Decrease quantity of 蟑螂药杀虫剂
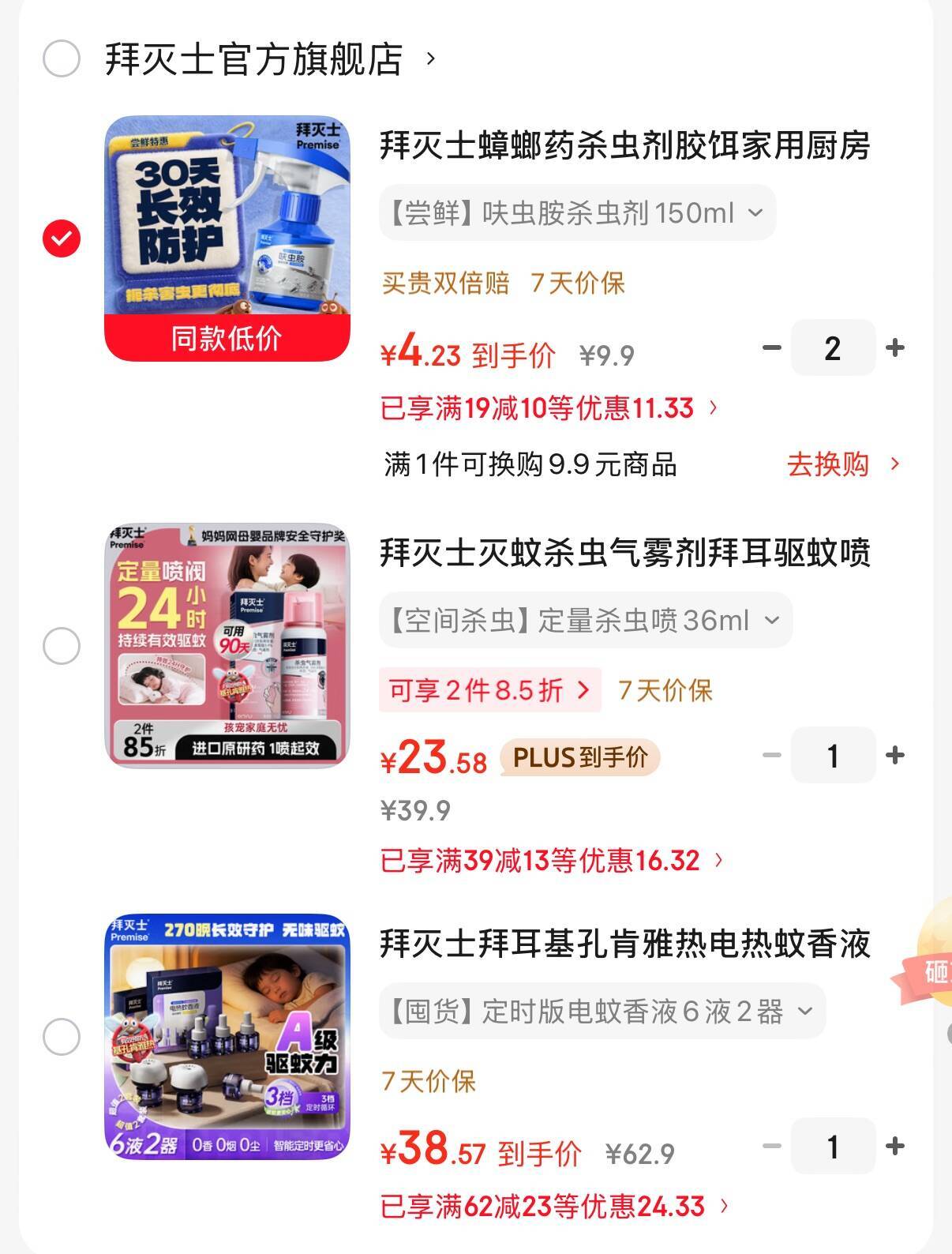The image size is (952, 1254). 771,347
